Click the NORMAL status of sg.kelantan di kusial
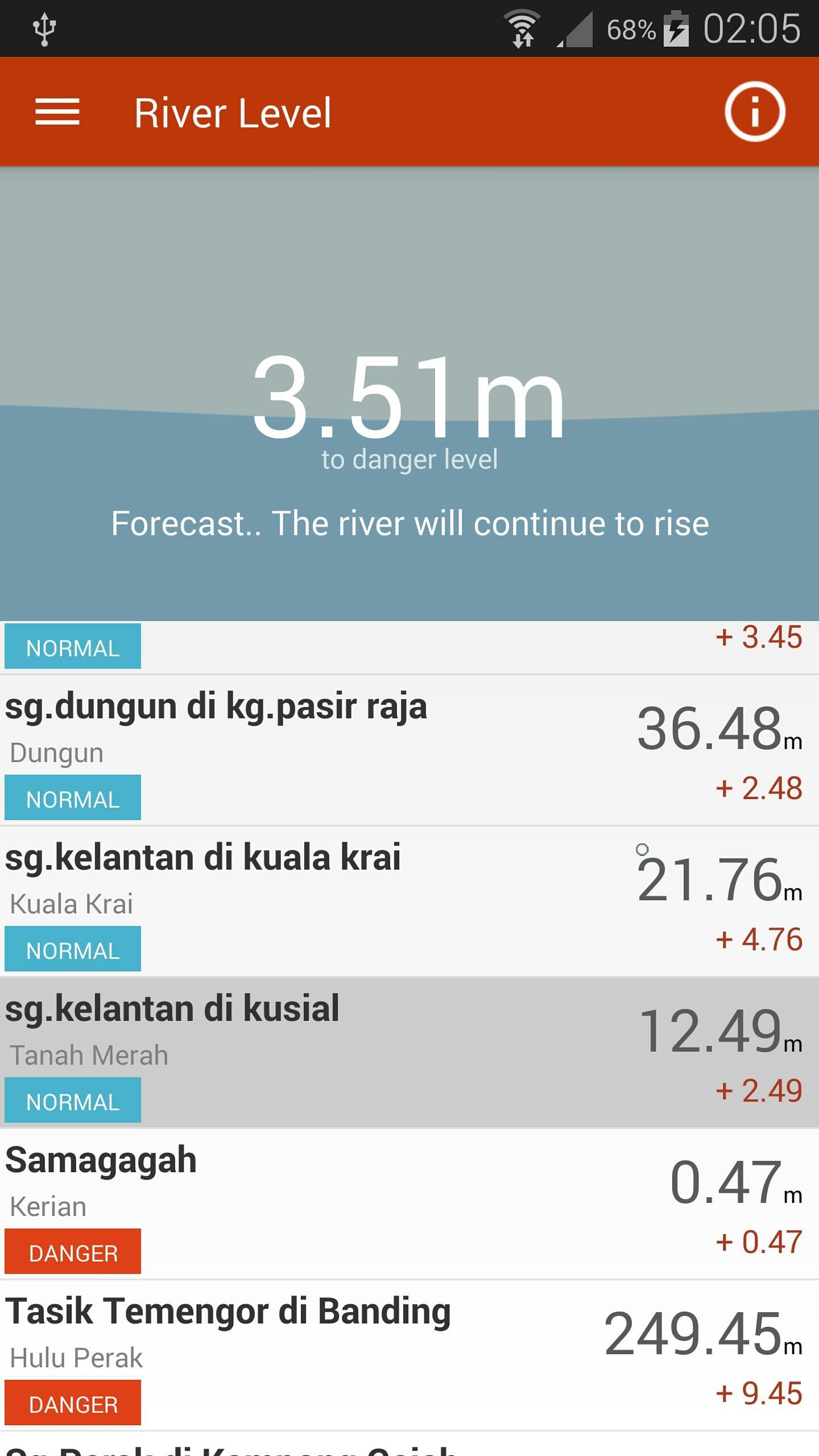 [x=72, y=1101]
